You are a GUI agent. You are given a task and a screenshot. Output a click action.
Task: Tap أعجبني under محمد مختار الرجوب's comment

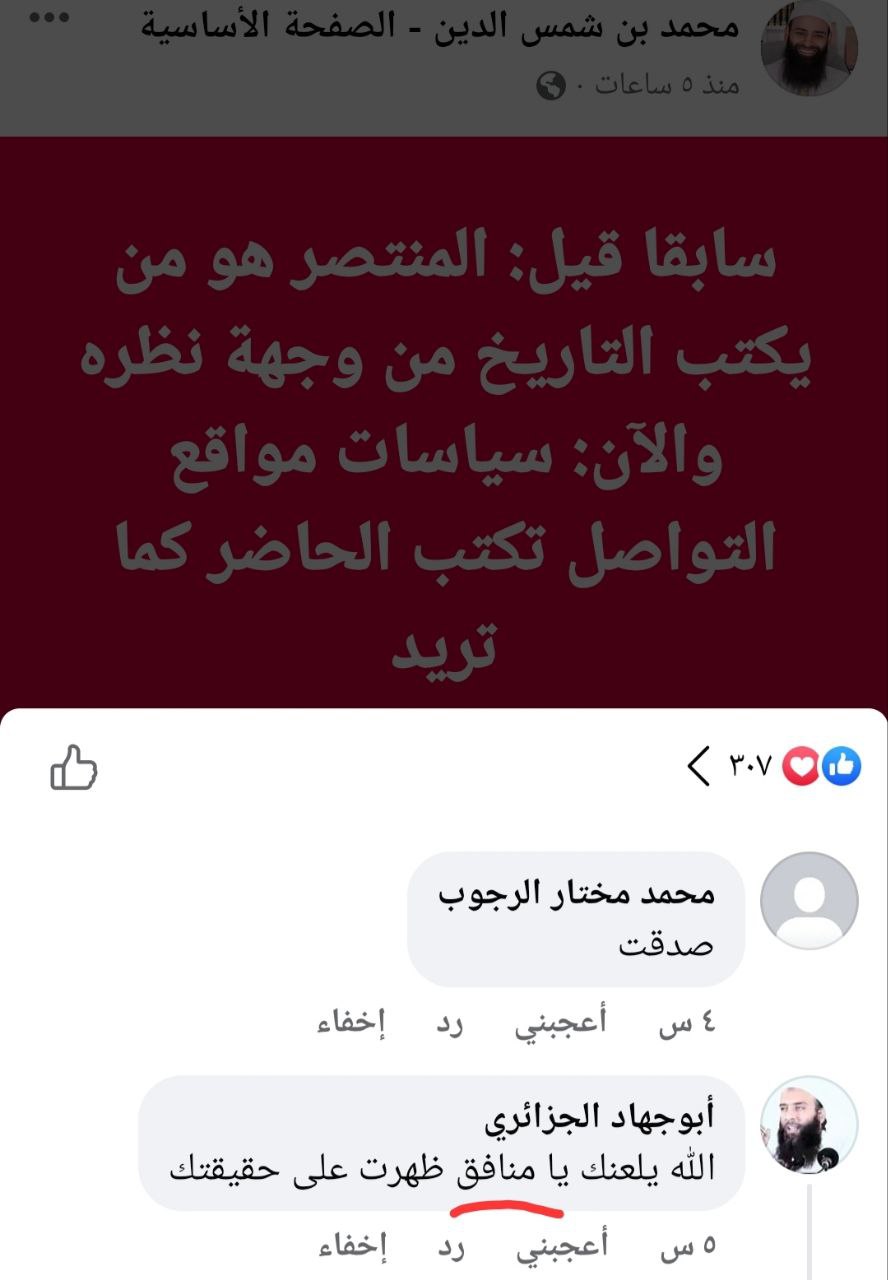click(x=560, y=1023)
